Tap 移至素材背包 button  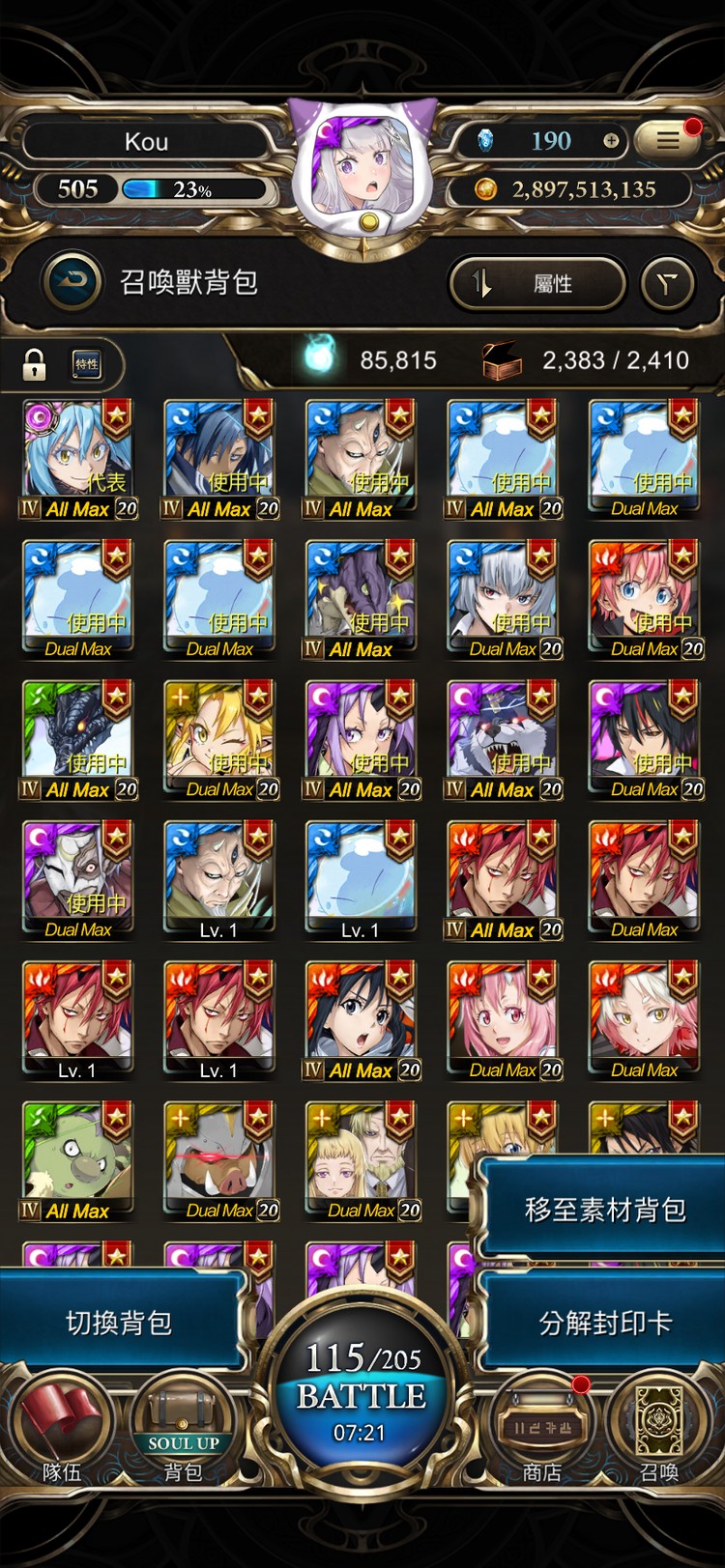tap(604, 1210)
